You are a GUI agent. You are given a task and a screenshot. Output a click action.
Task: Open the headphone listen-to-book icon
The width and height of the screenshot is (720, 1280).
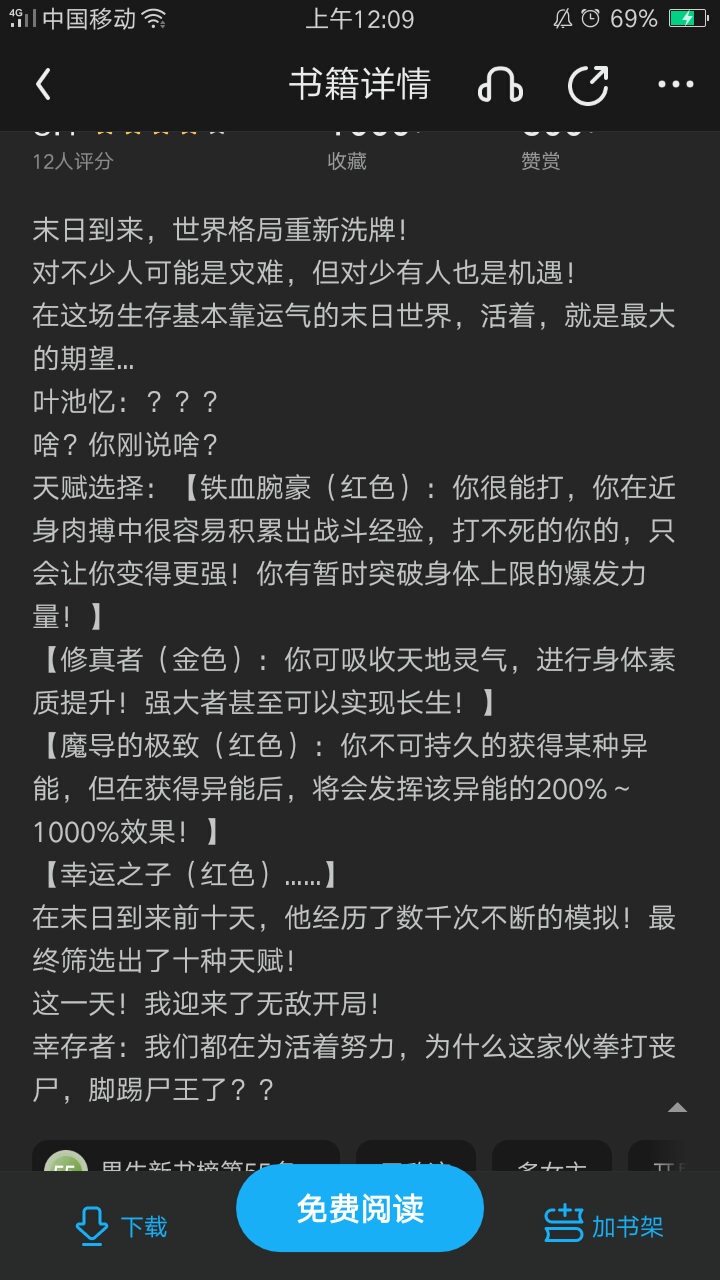(x=500, y=85)
